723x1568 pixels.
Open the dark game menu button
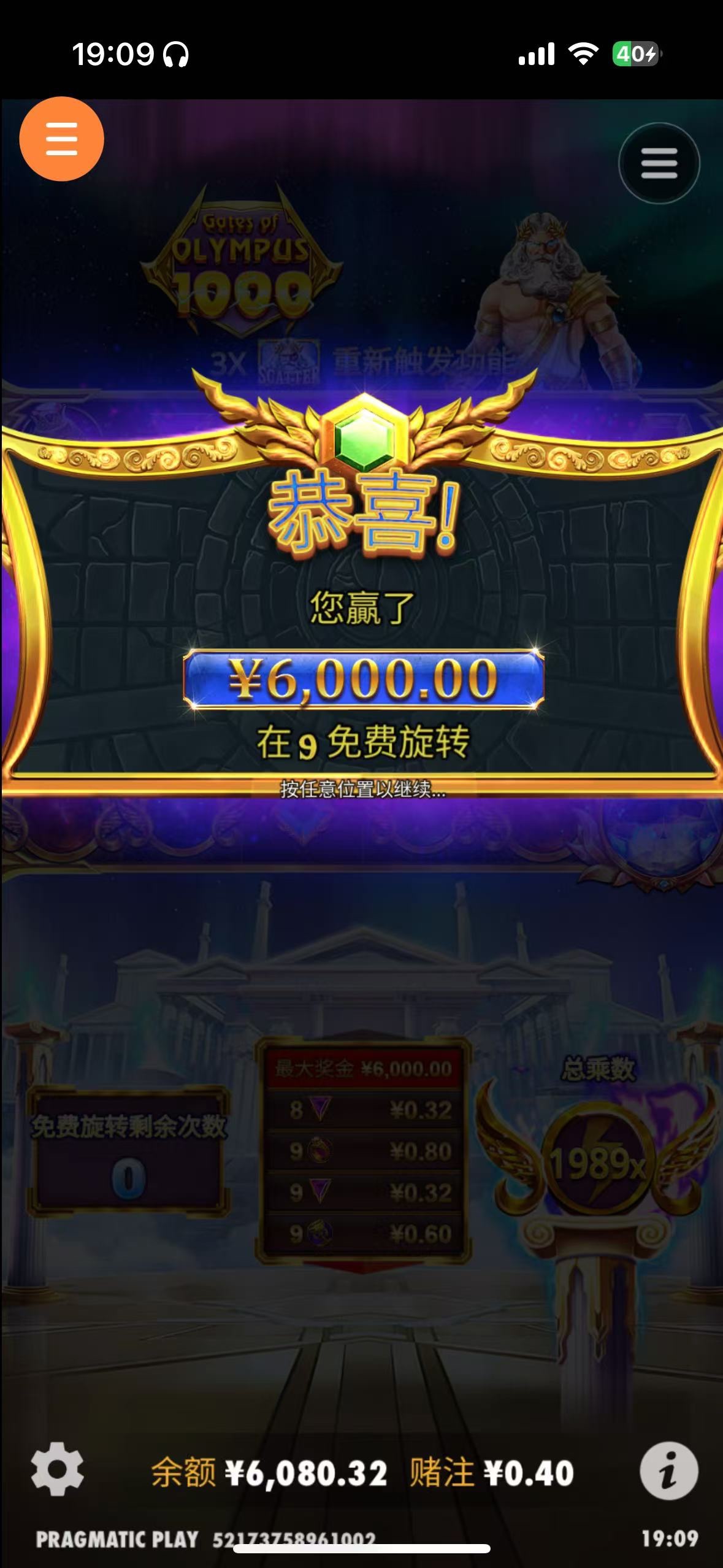[x=659, y=163]
